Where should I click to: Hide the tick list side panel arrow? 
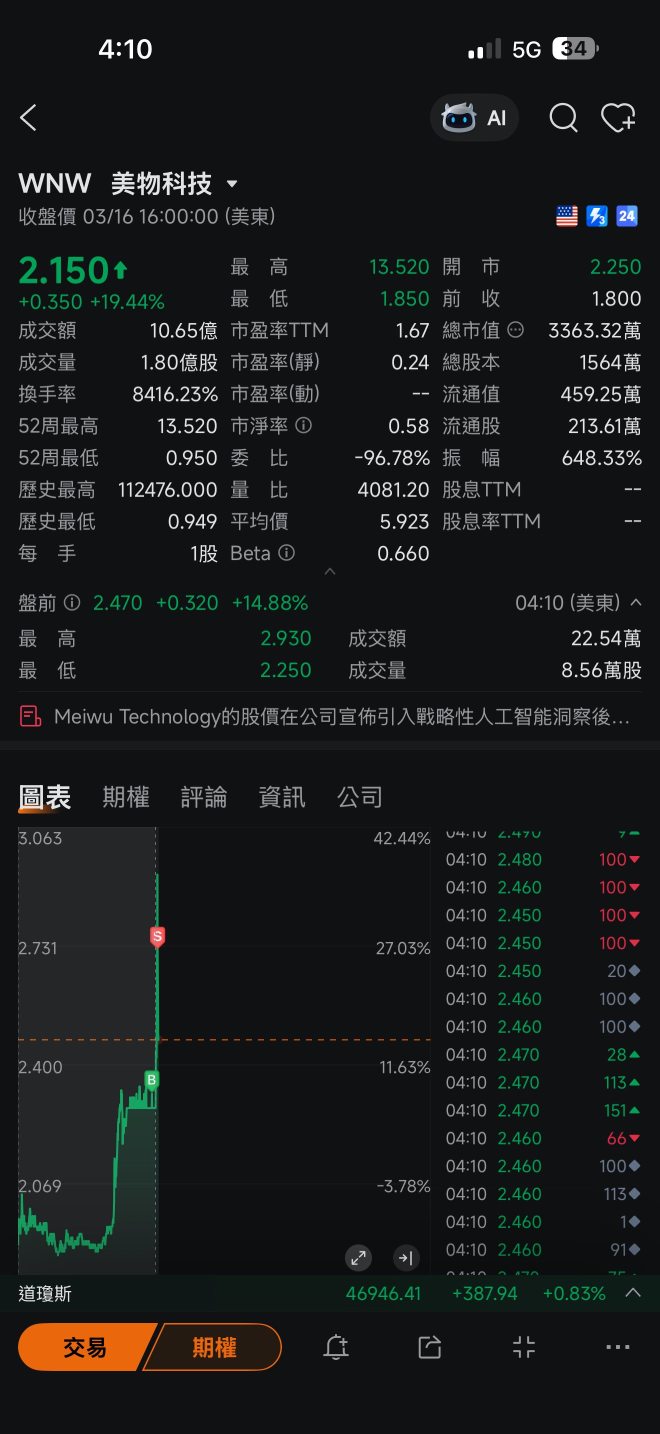(405, 1258)
